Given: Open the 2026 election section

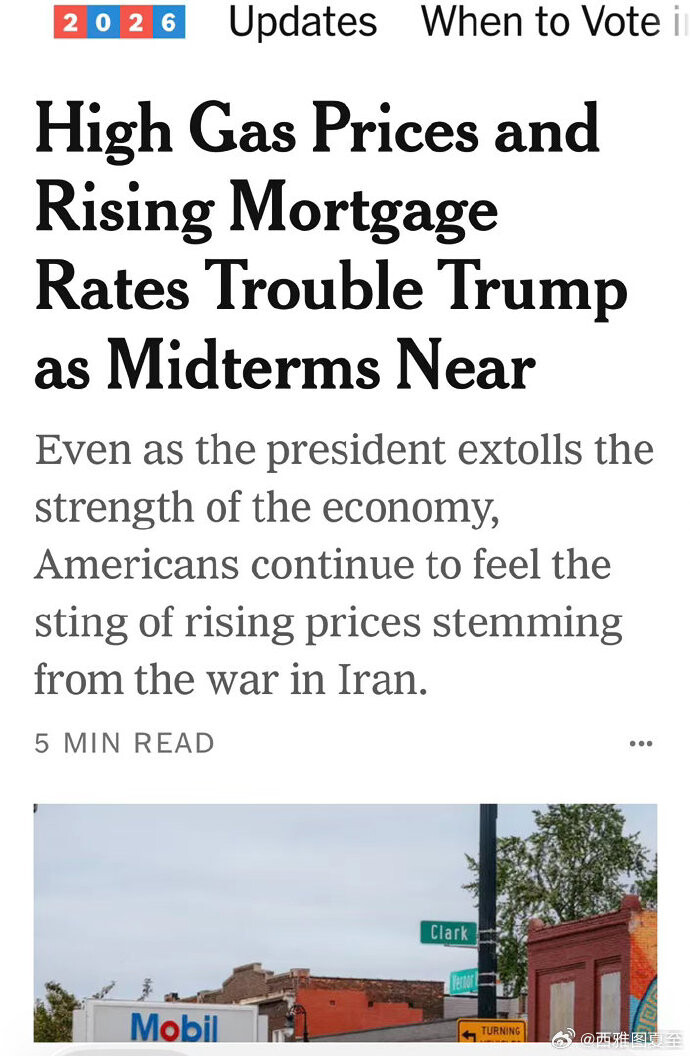Looking at the screenshot, I should pos(119,22).
